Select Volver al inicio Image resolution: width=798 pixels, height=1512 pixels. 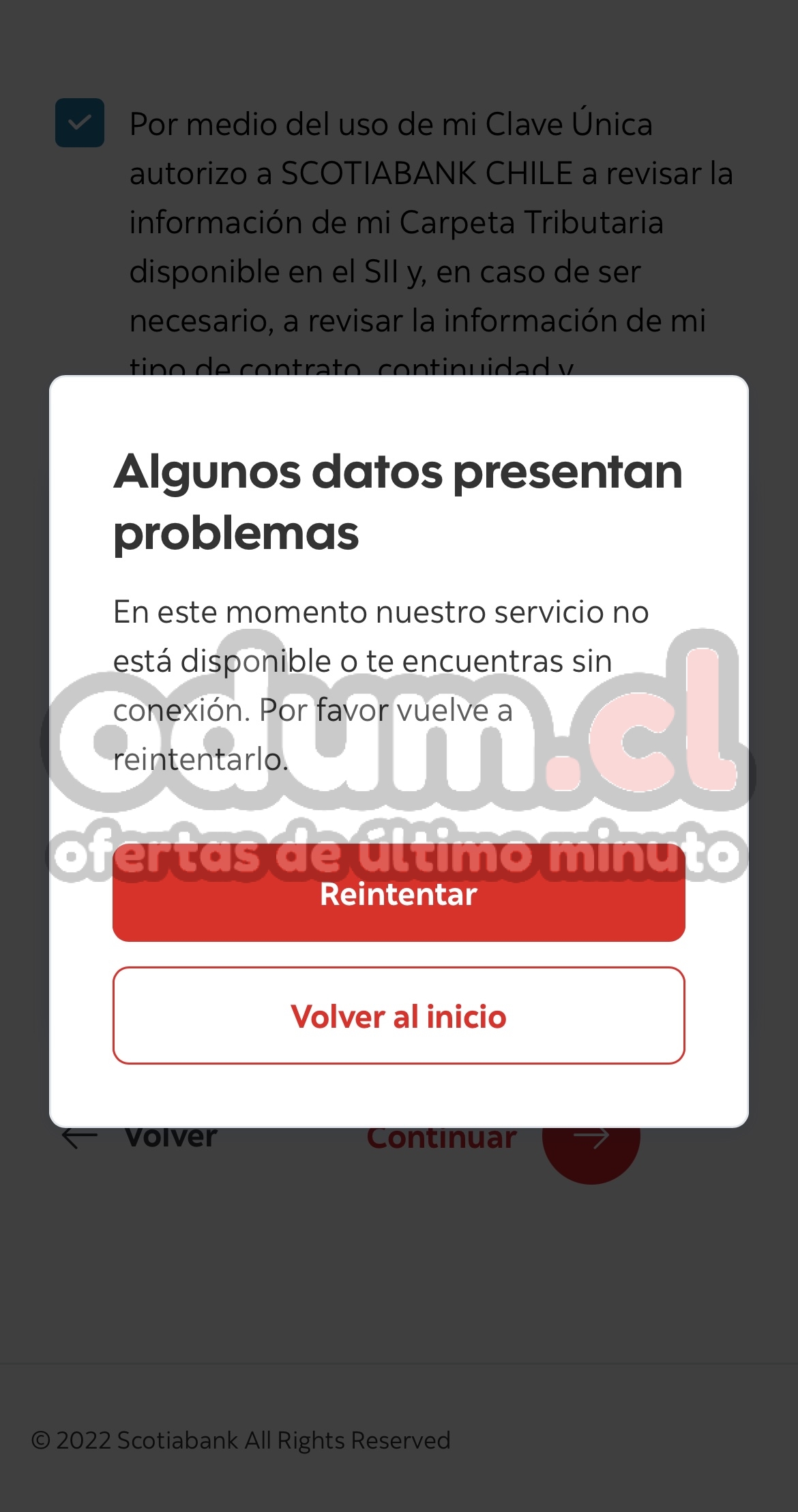(398, 1016)
